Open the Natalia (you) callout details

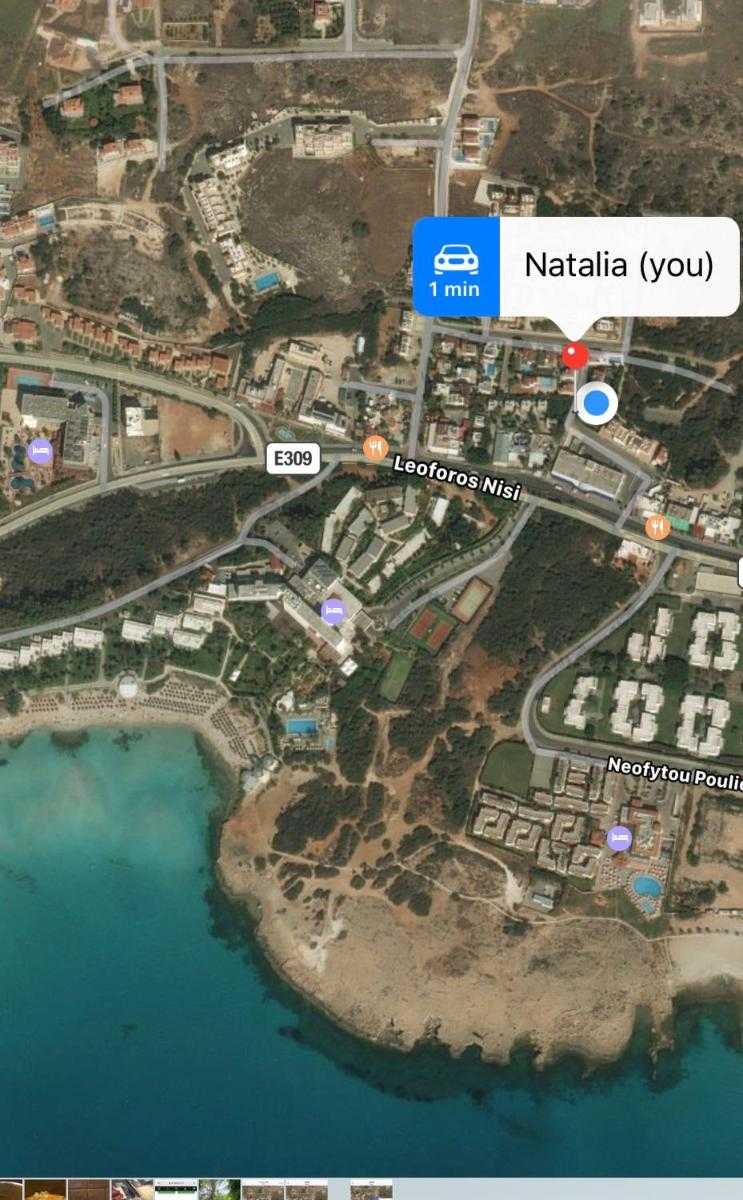pos(619,266)
